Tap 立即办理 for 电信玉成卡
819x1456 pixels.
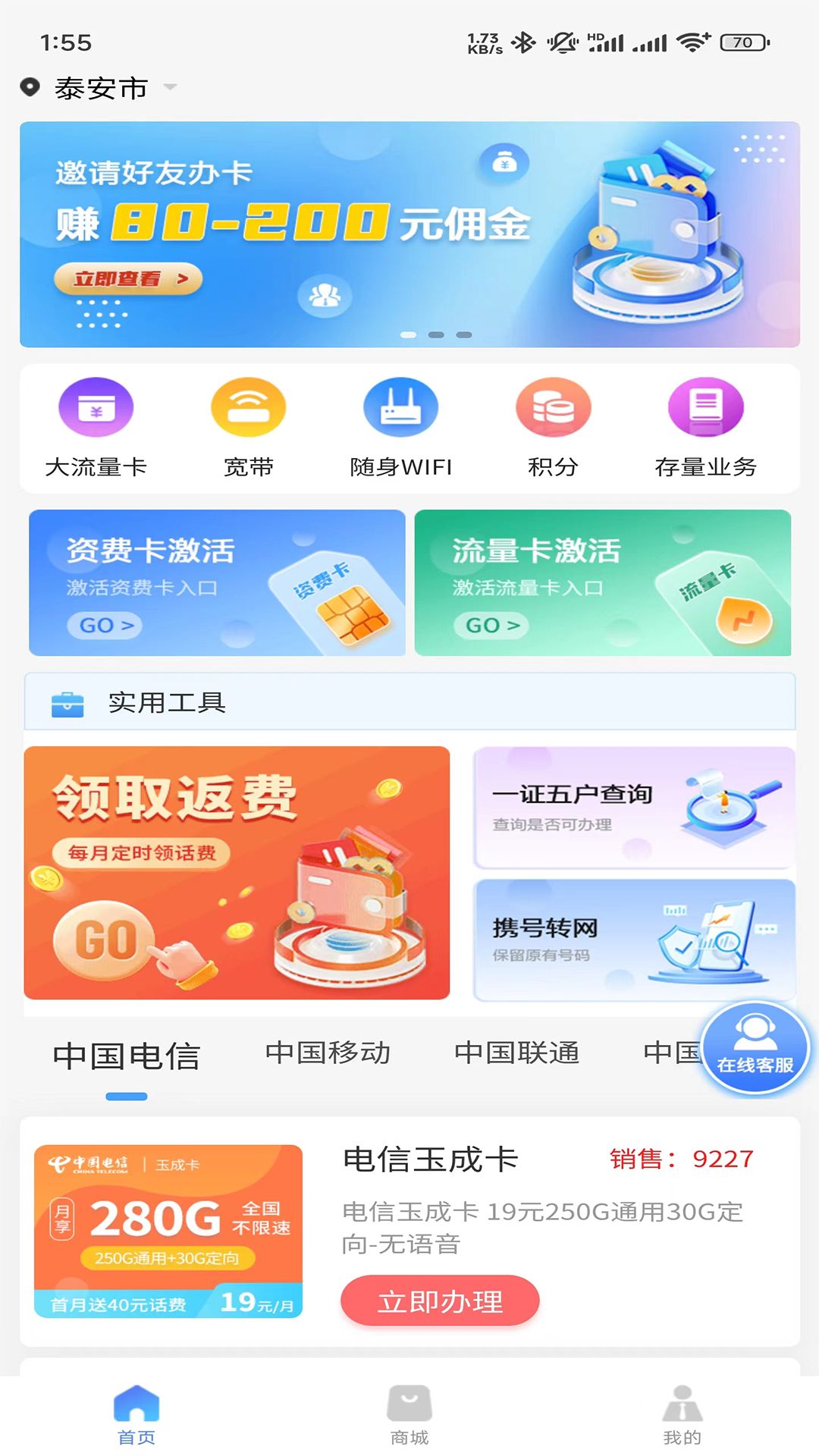point(440,1301)
